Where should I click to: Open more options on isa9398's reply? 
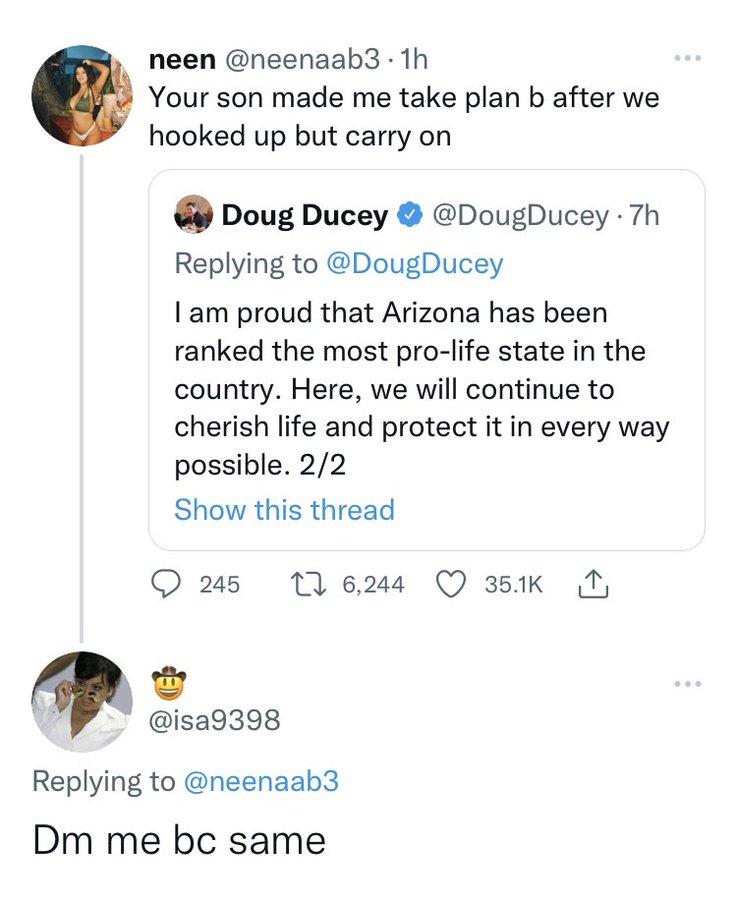pyautogui.click(x=686, y=682)
